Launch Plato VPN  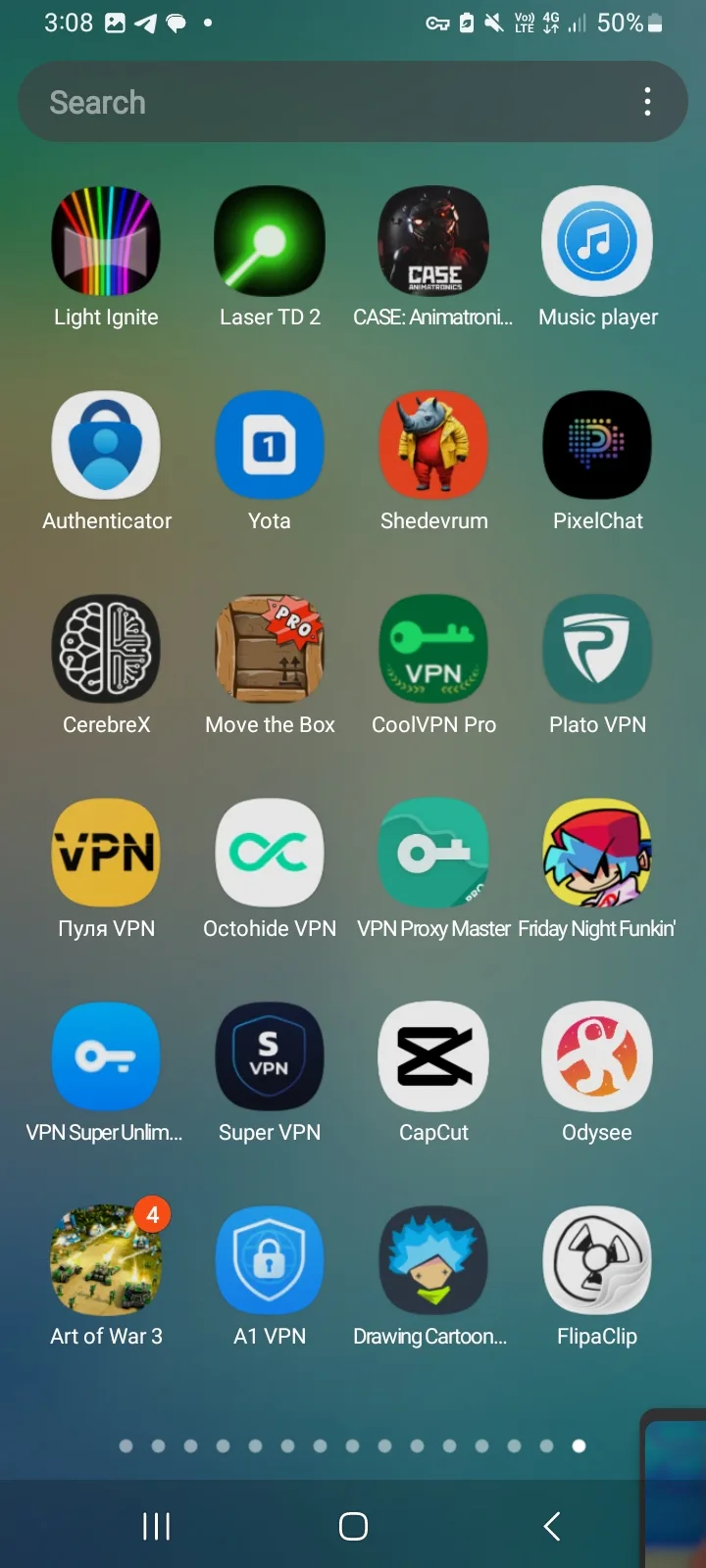pyautogui.click(x=597, y=649)
